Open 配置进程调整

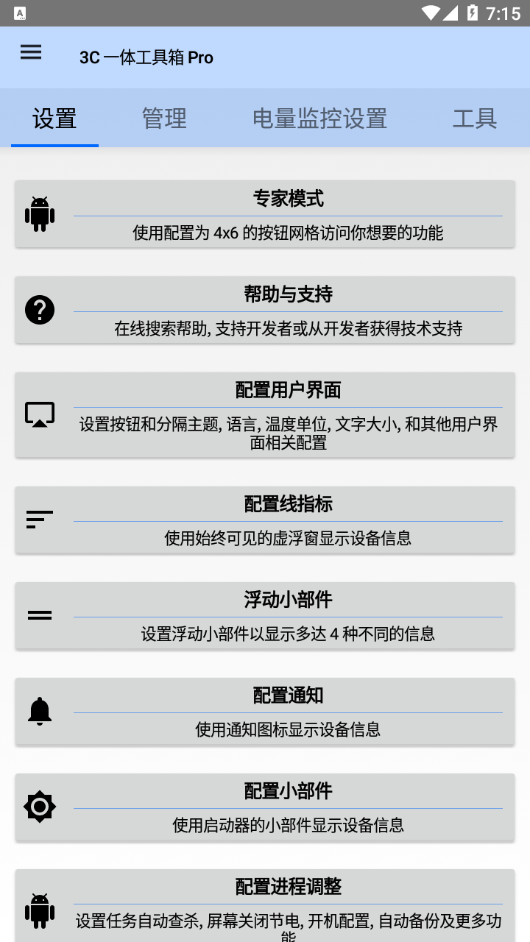(x=264, y=906)
